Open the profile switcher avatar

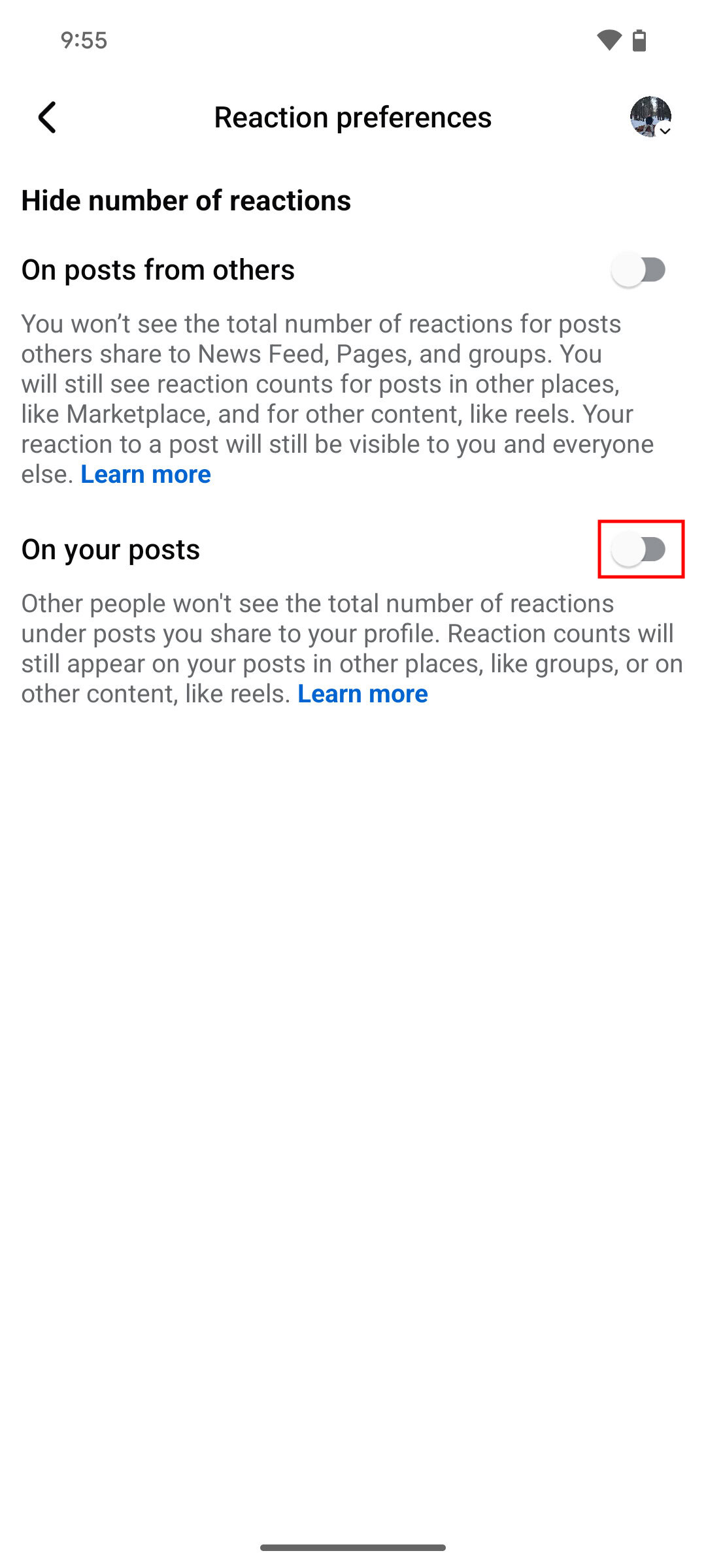(650, 117)
